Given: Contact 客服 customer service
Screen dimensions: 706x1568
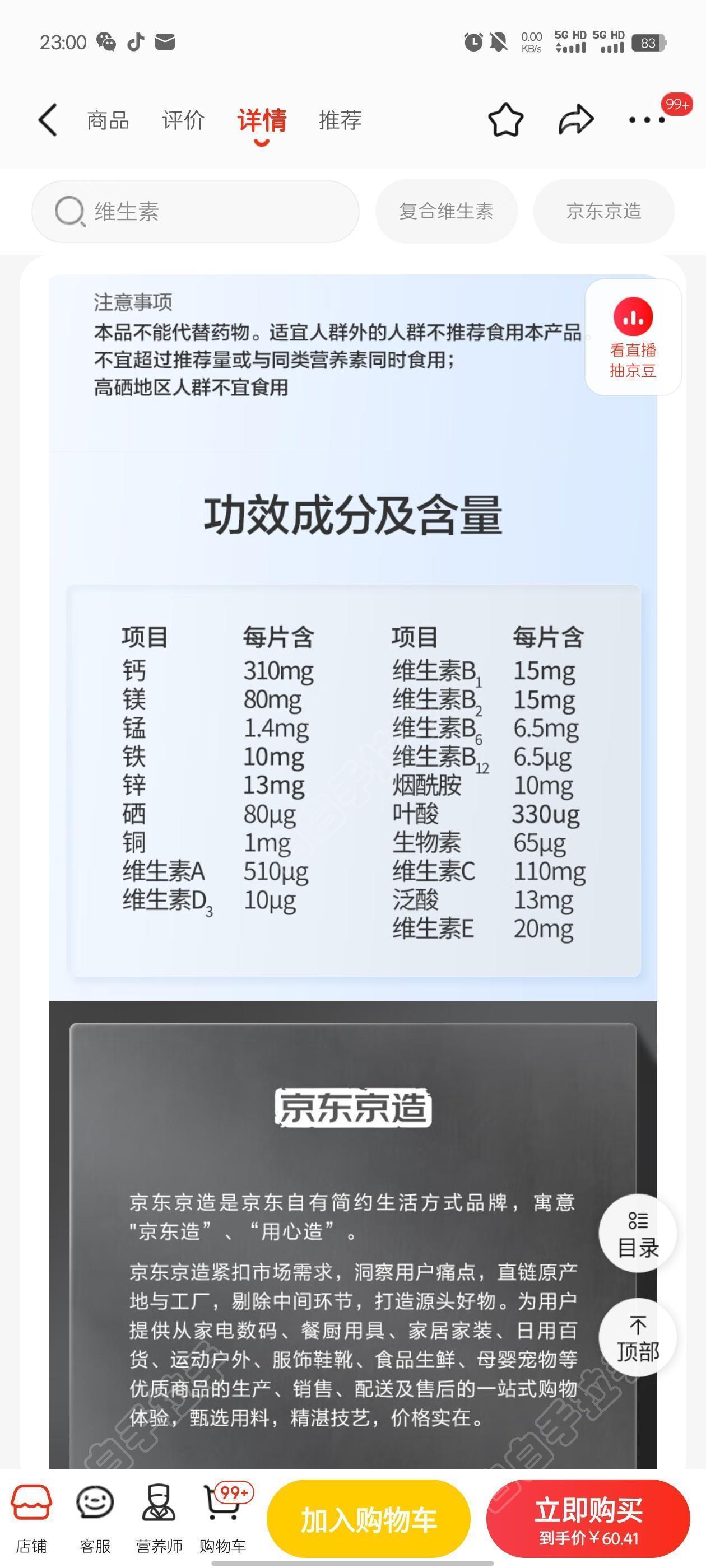Looking at the screenshot, I should 95,1518.
